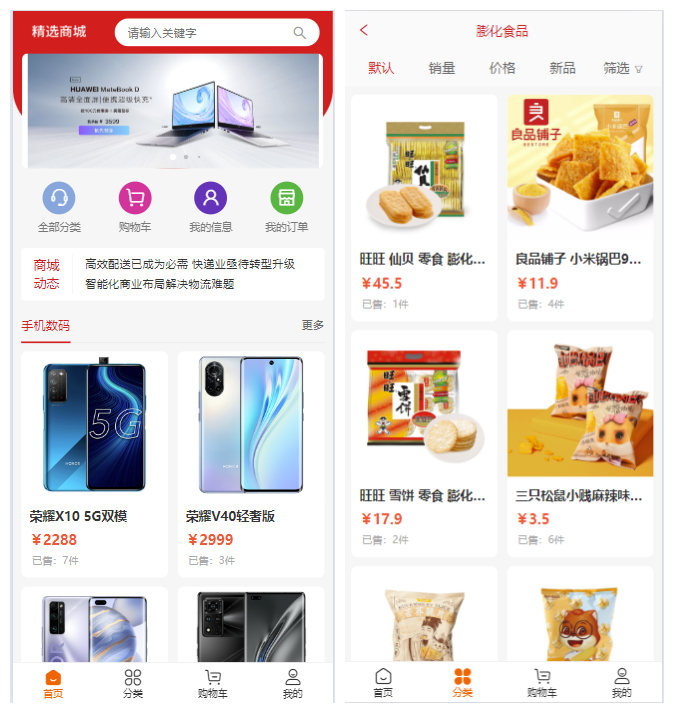Switch to the 新品 sort tab

coord(562,68)
